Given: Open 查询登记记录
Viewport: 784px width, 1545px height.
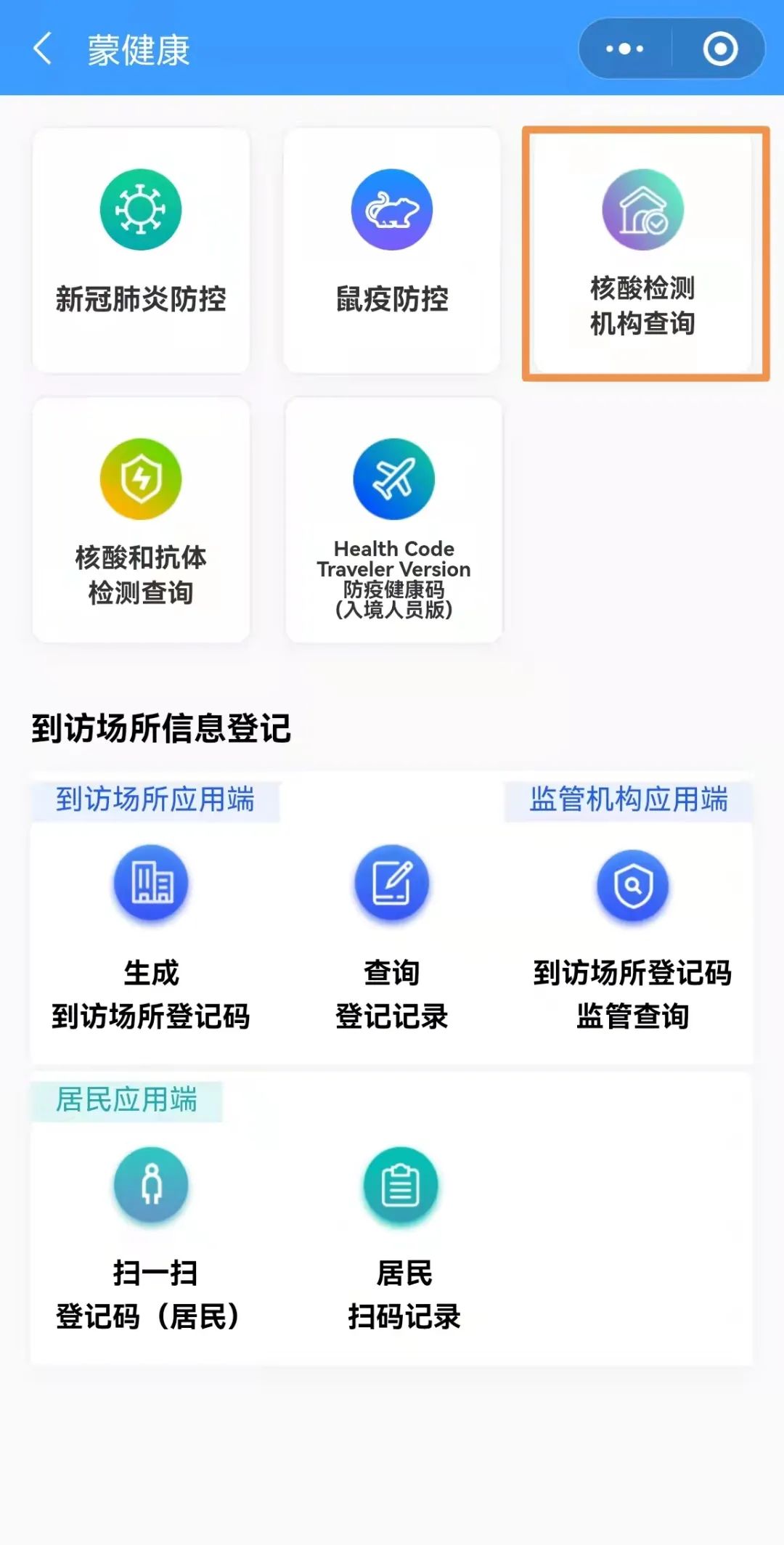Looking at the screenshot, I should click(x=392, y=938).
